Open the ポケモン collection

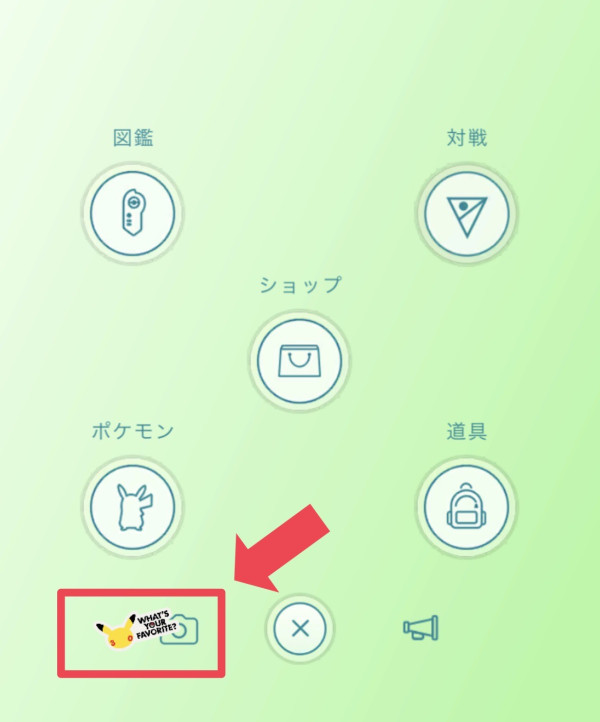coord(133,505)
